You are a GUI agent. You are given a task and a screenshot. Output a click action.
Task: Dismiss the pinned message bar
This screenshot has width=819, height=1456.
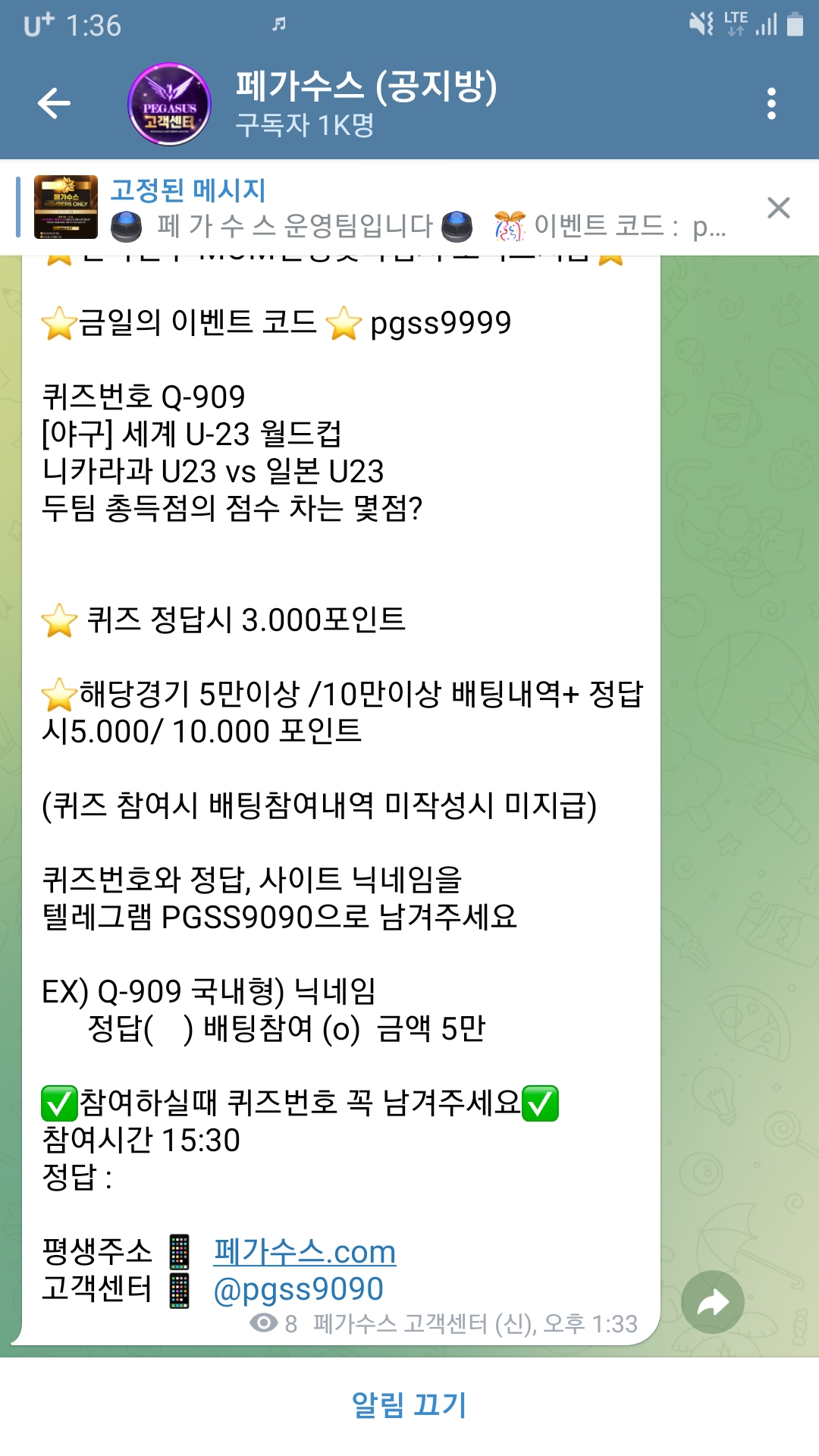(779, 208)
